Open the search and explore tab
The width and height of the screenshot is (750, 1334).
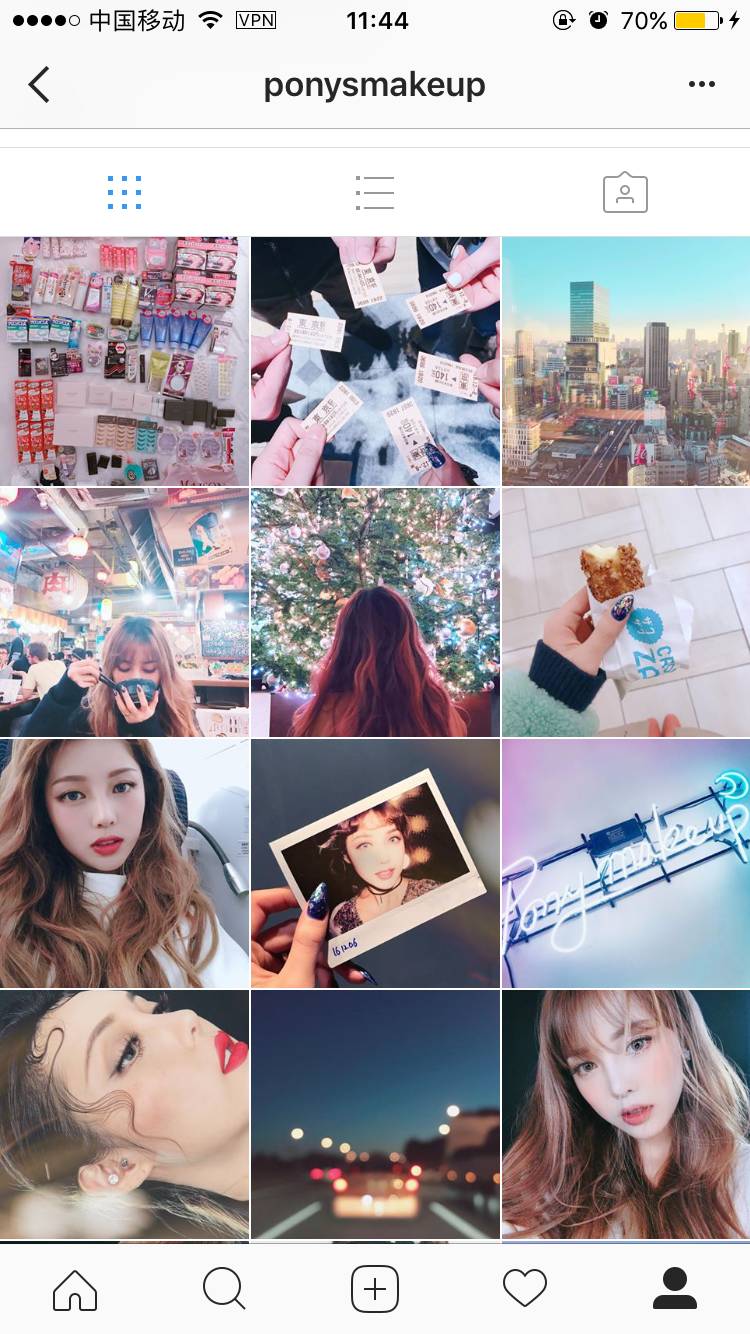[224, 1289]
